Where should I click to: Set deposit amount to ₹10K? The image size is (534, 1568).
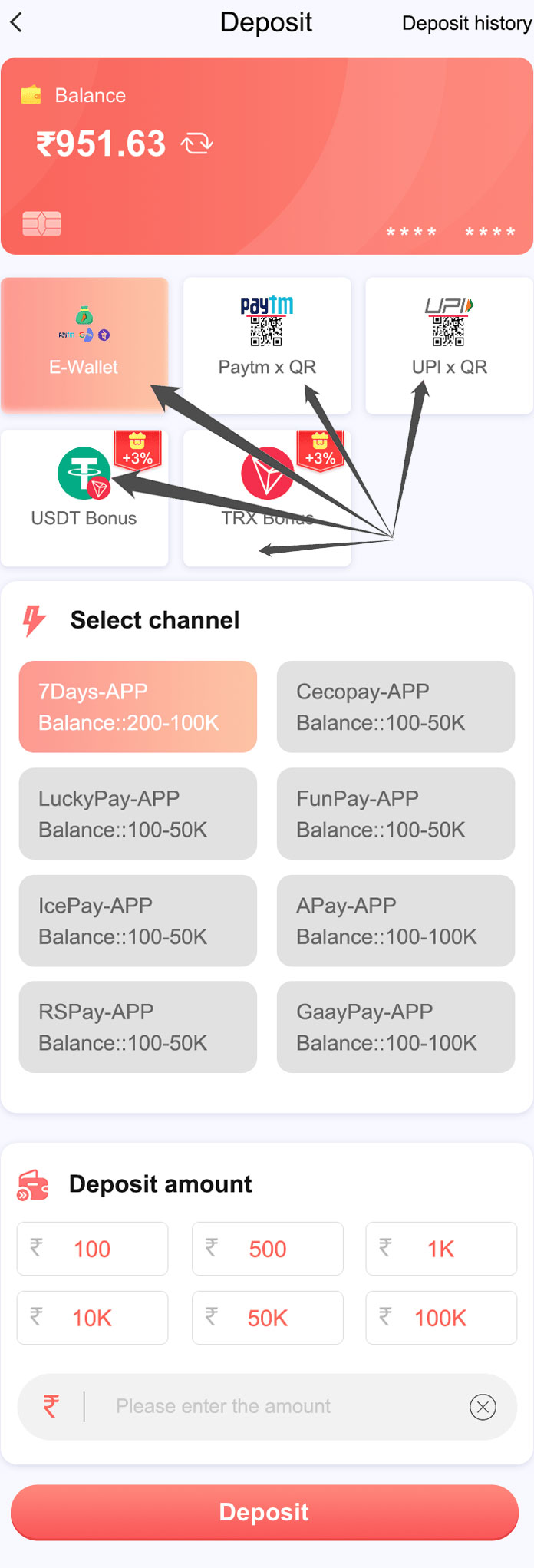[92, 1318]
